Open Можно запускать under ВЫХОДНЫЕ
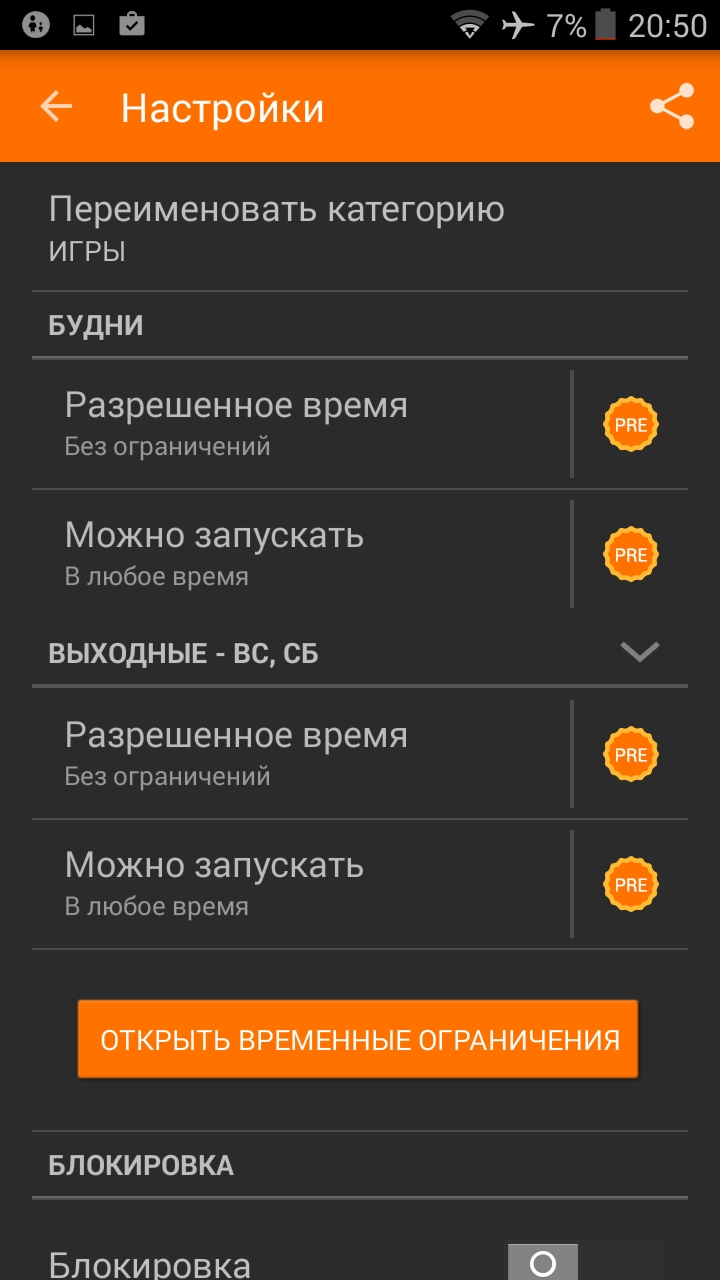720x1280 pixels. pos(301,884)
